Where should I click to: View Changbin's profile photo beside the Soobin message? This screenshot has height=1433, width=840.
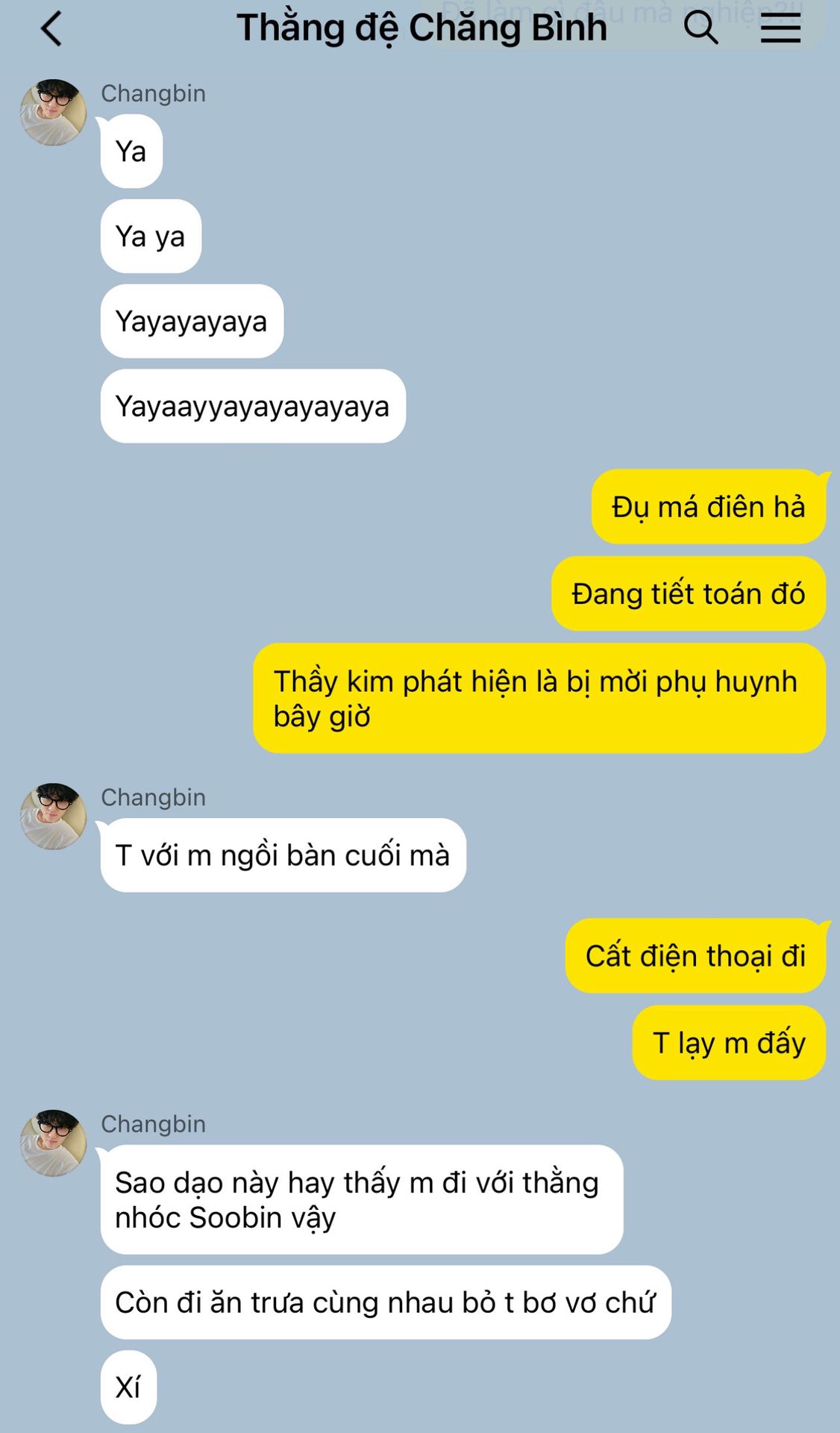point(53,1143)
